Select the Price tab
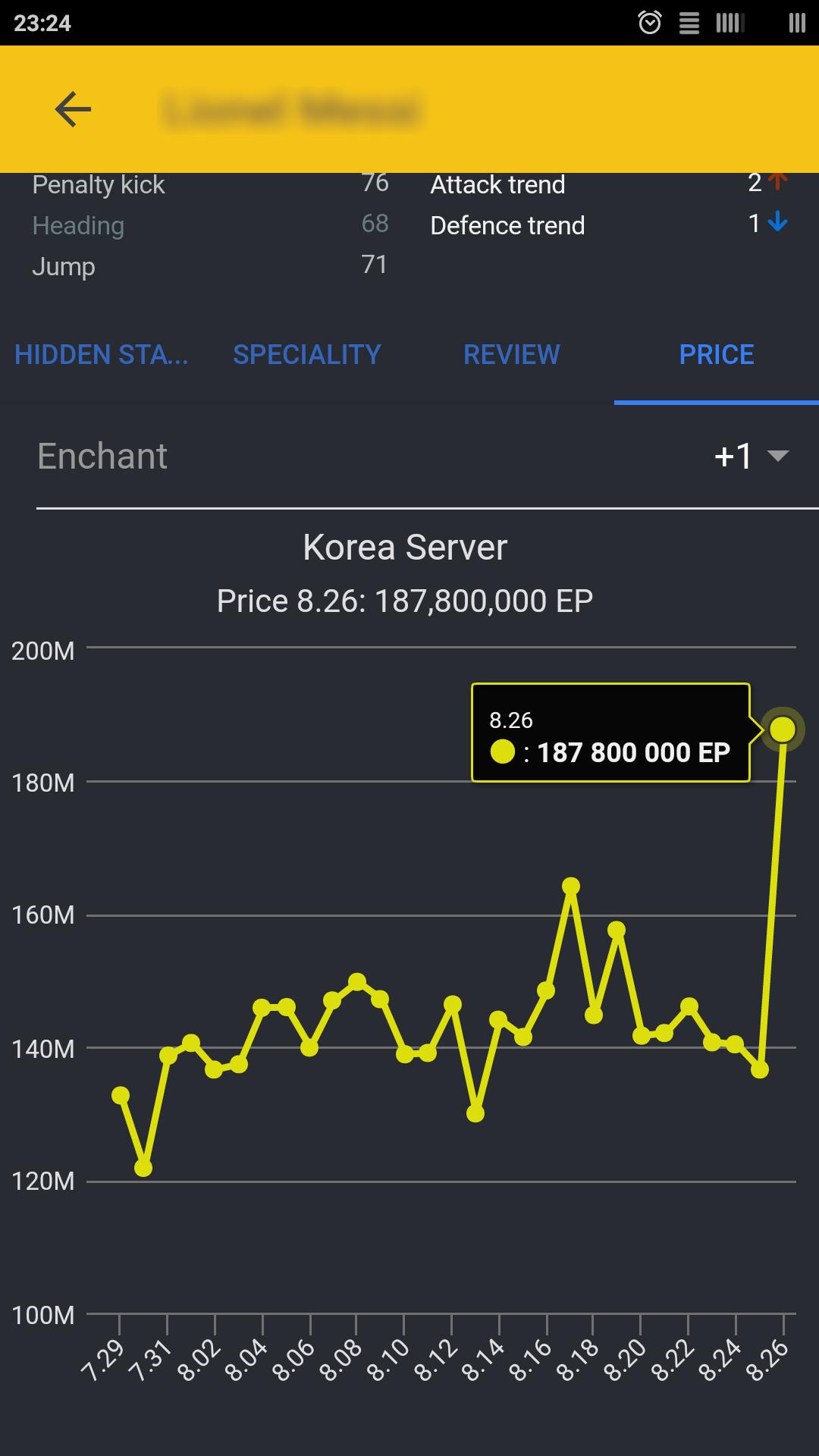 tap(717, 354)
